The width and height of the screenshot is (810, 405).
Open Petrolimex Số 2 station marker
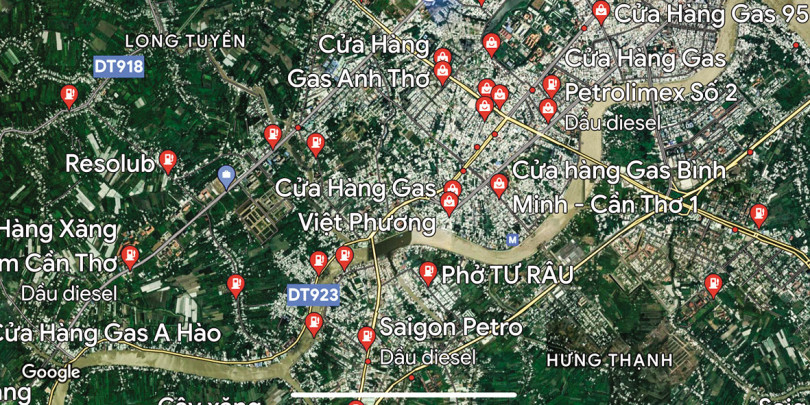pos(550,86)
